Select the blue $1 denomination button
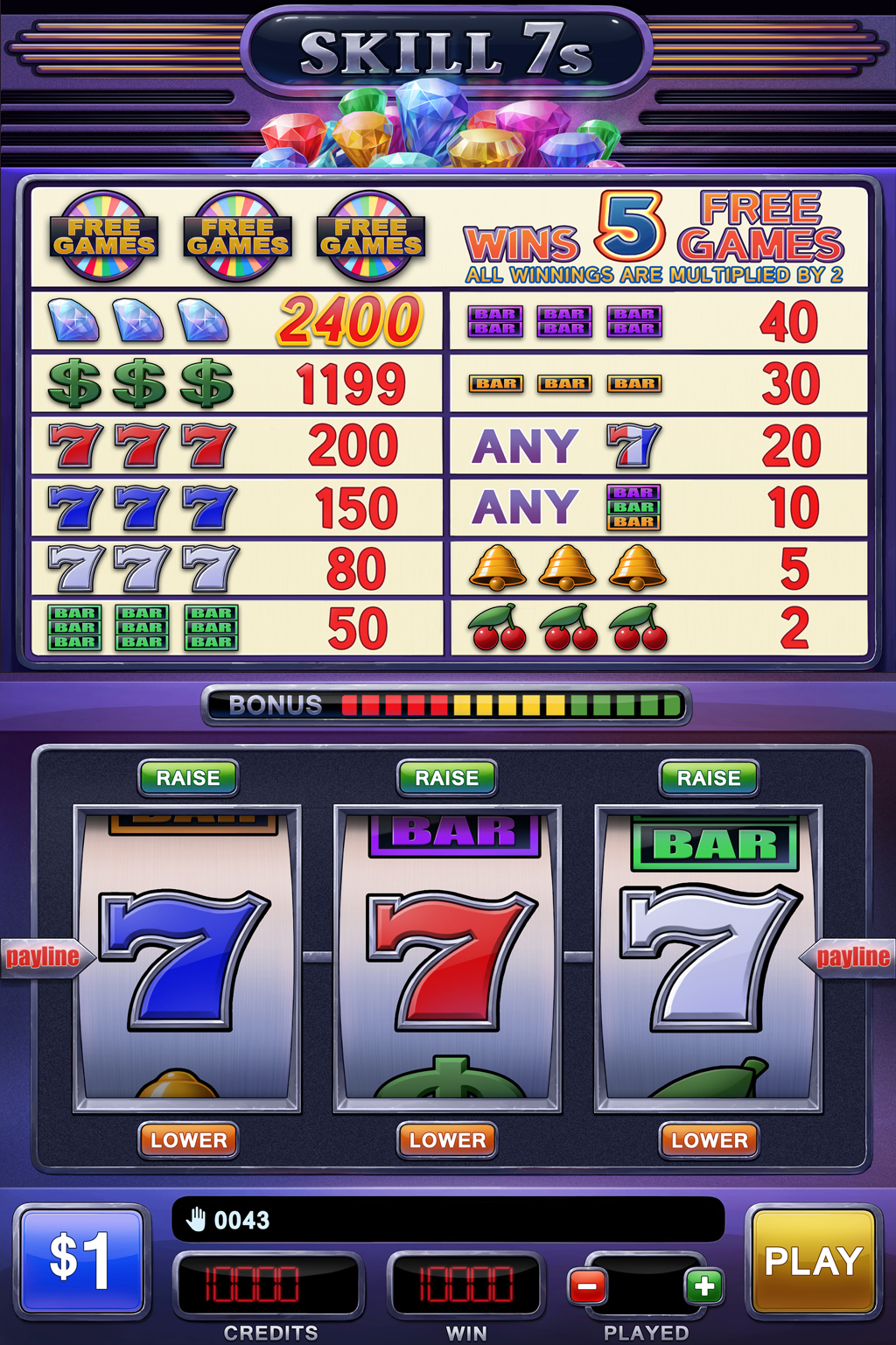The width and height of the screenshot is (896, 1345). tap(80, 1259)
